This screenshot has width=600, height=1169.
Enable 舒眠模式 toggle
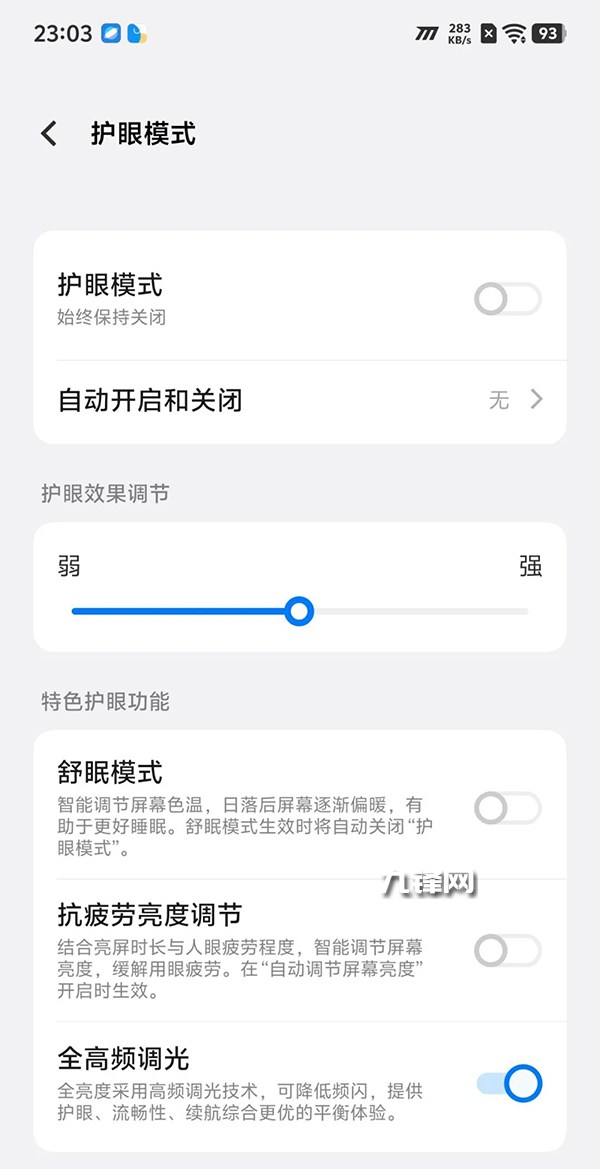(x=507, y=807)
